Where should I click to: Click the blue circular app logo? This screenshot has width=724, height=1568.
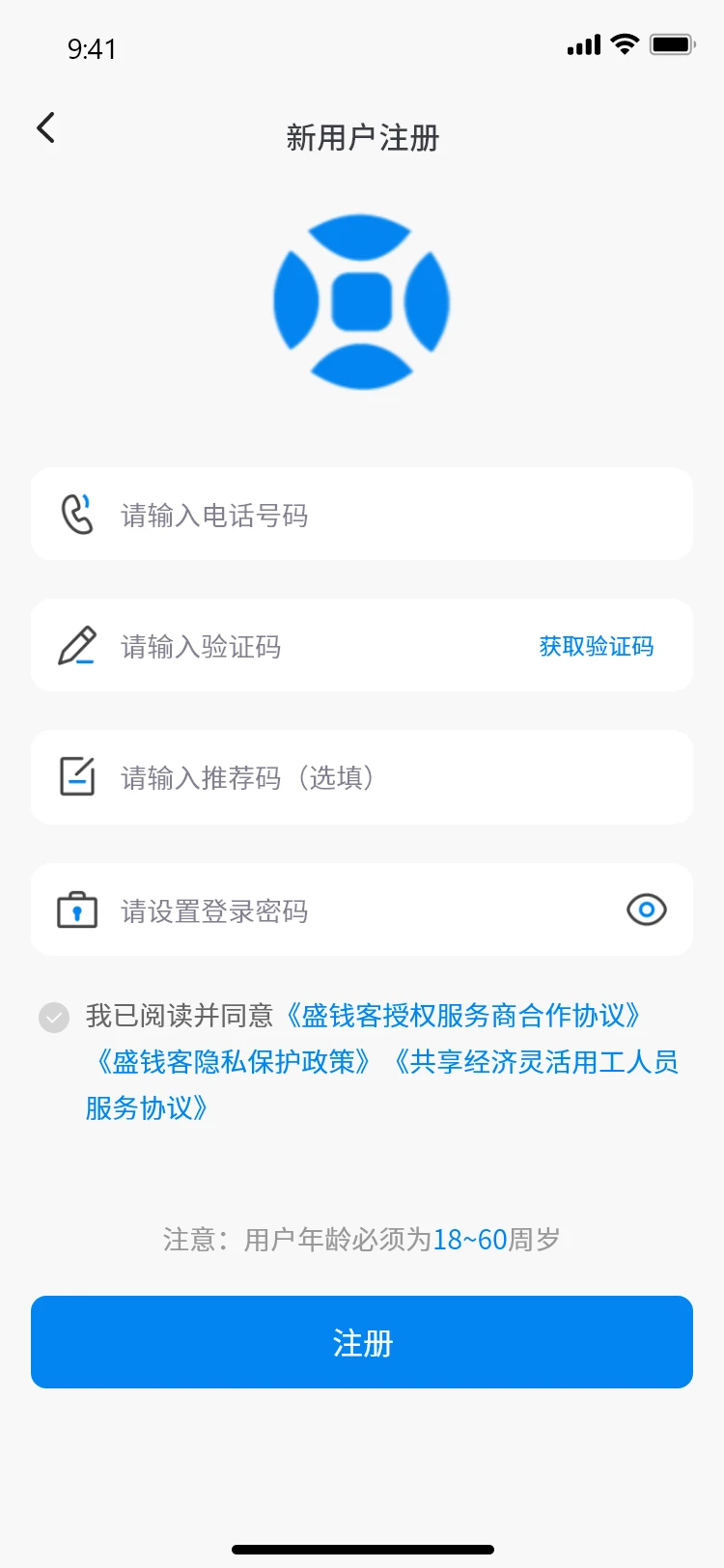362,301
